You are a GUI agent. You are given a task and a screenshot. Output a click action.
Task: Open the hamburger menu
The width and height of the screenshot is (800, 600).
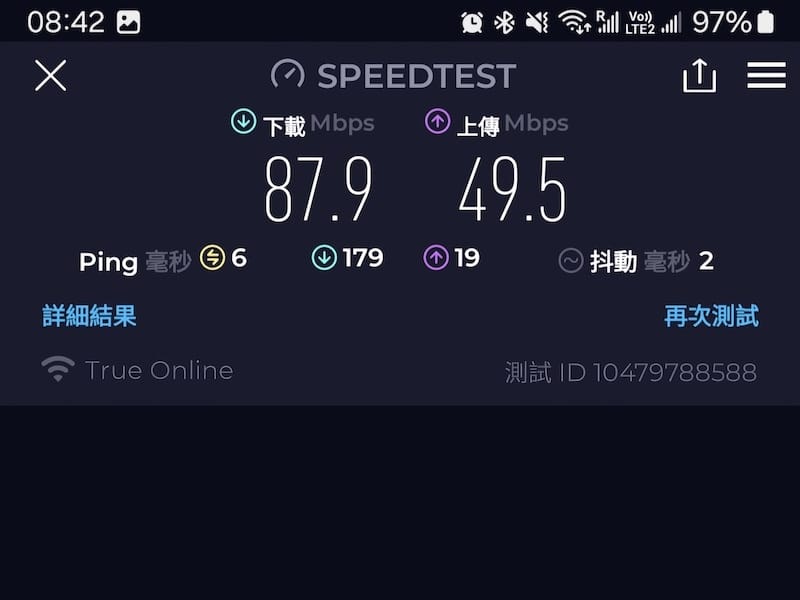pyautogui.click(x=766, y=76)
